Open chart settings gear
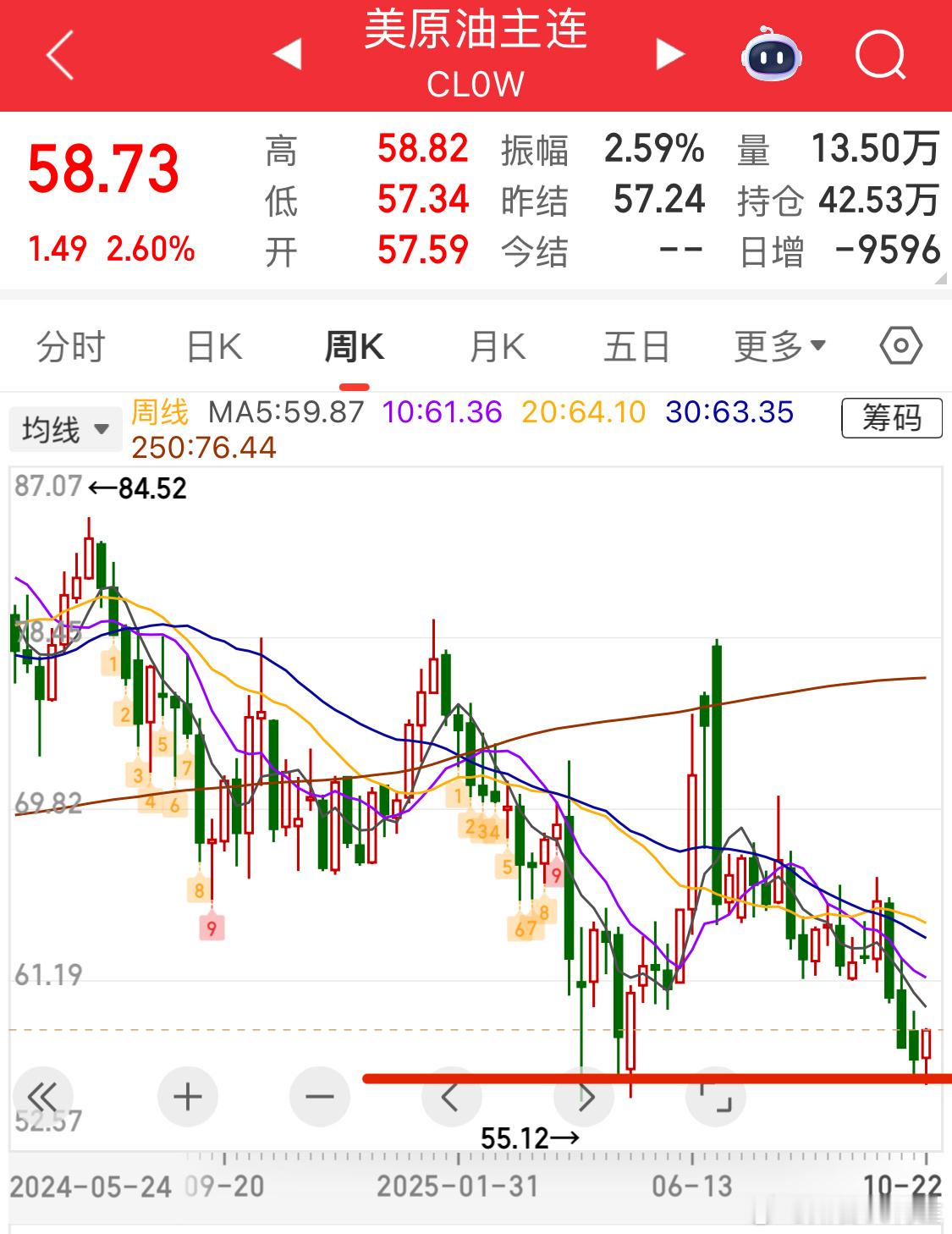 tap(900, 344)
